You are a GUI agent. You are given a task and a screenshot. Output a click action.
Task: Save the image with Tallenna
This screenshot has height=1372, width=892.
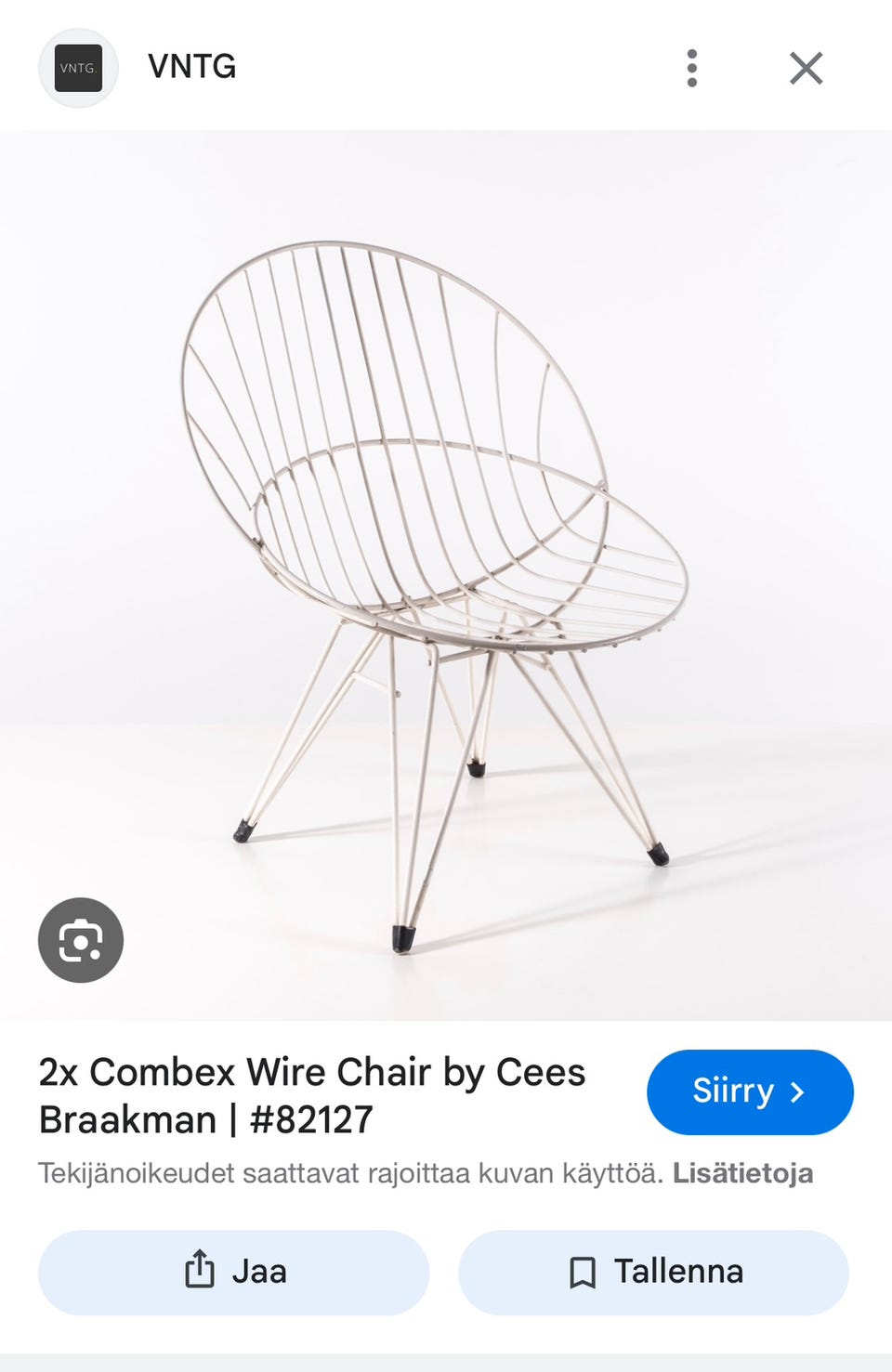point(653,1272)
